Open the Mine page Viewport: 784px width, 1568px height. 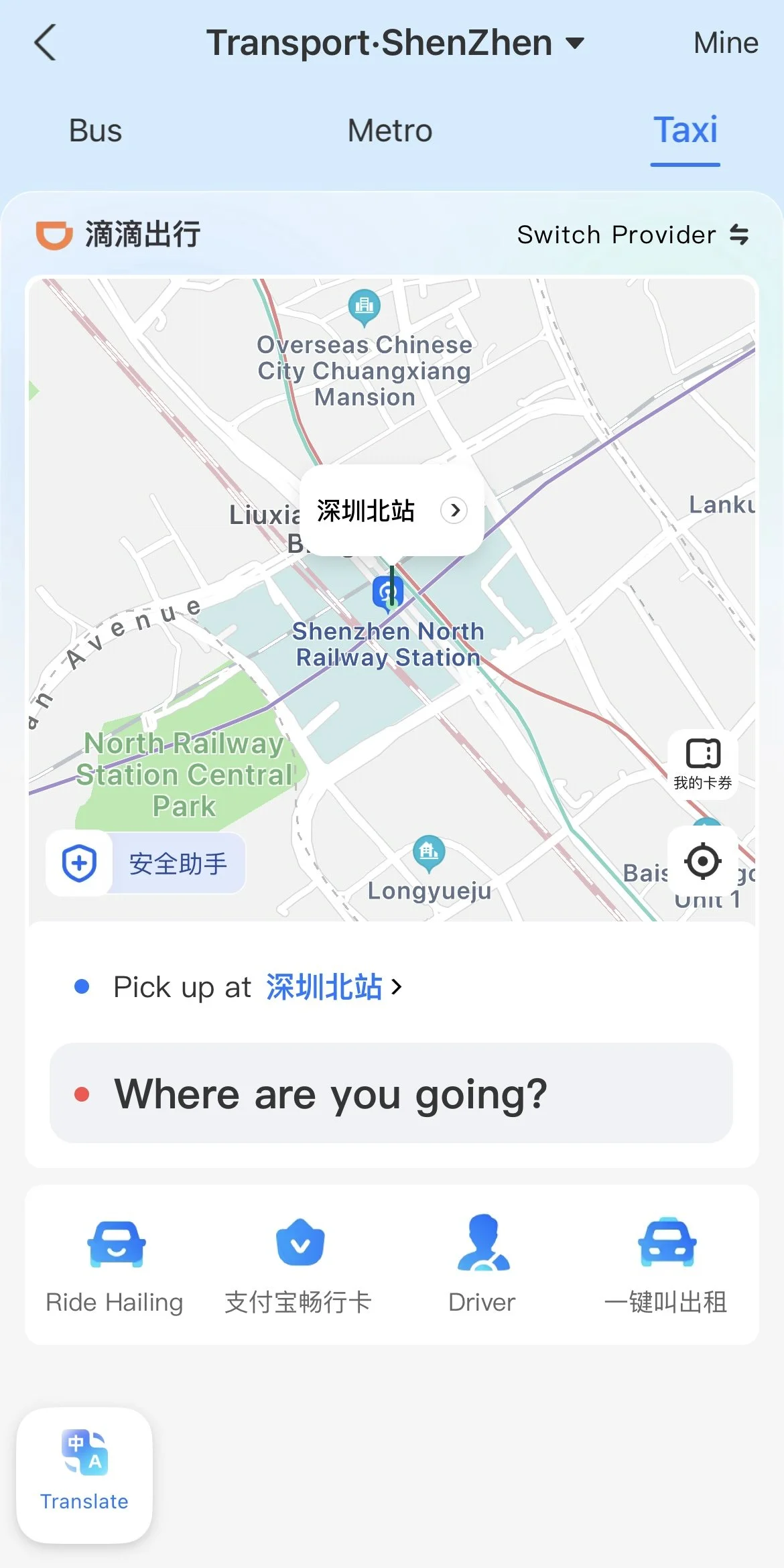(726, 43)
